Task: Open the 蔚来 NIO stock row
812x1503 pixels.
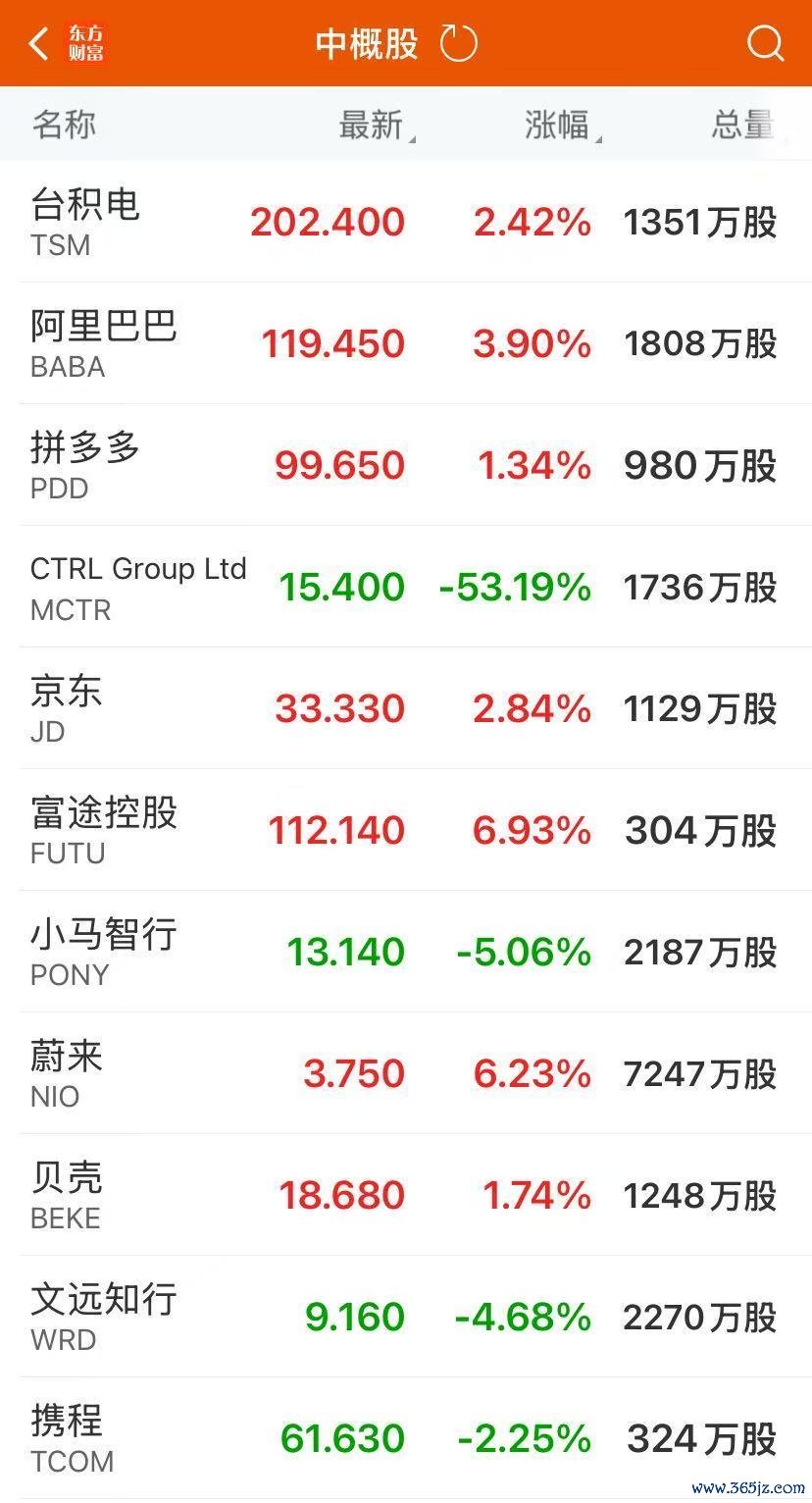Action: [x=406, y=1074]
